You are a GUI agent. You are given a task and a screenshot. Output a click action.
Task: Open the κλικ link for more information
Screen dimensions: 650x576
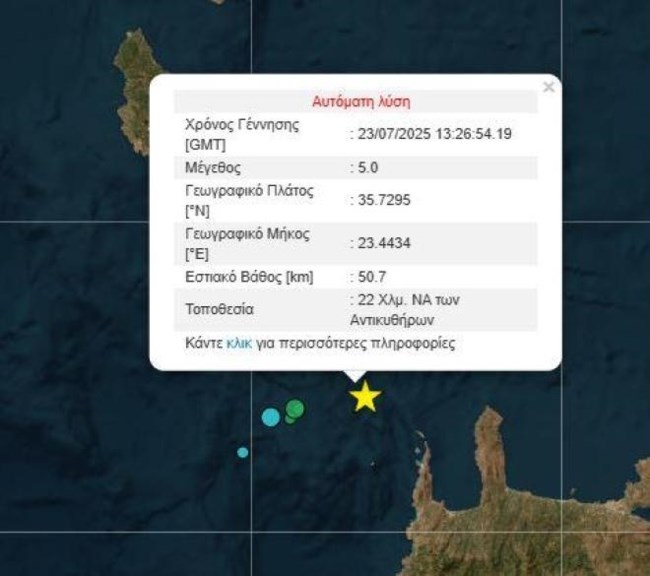coord(238,343)
